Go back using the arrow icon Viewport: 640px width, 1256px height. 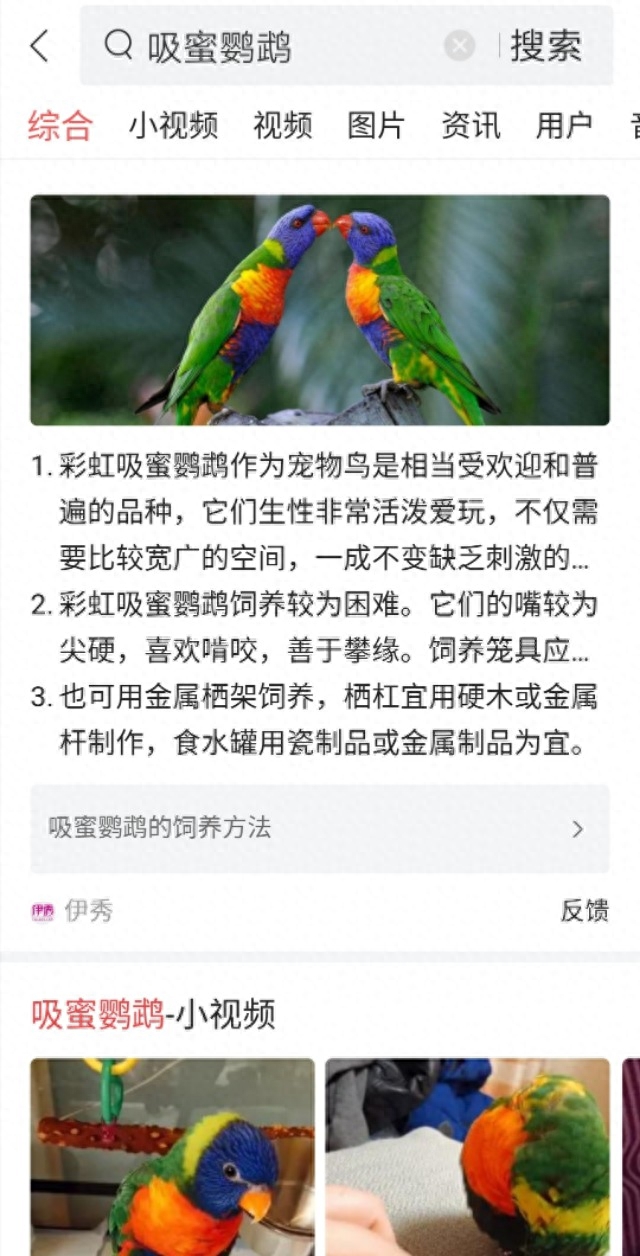point(39,46)
